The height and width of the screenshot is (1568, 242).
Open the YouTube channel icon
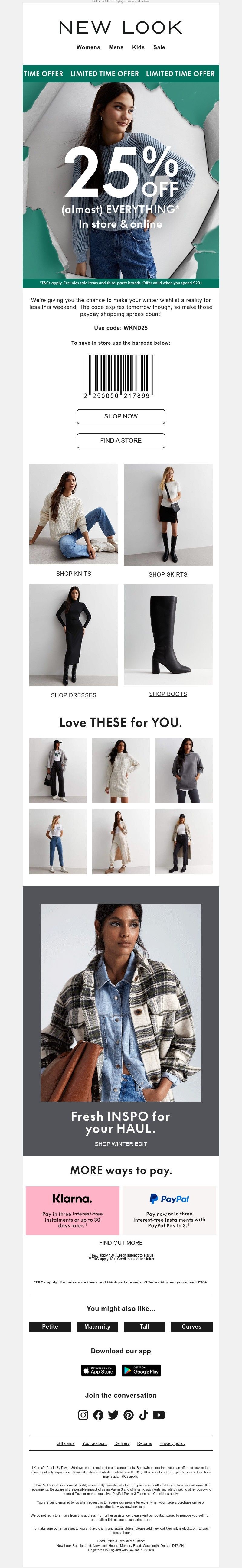click(159, 1415)
